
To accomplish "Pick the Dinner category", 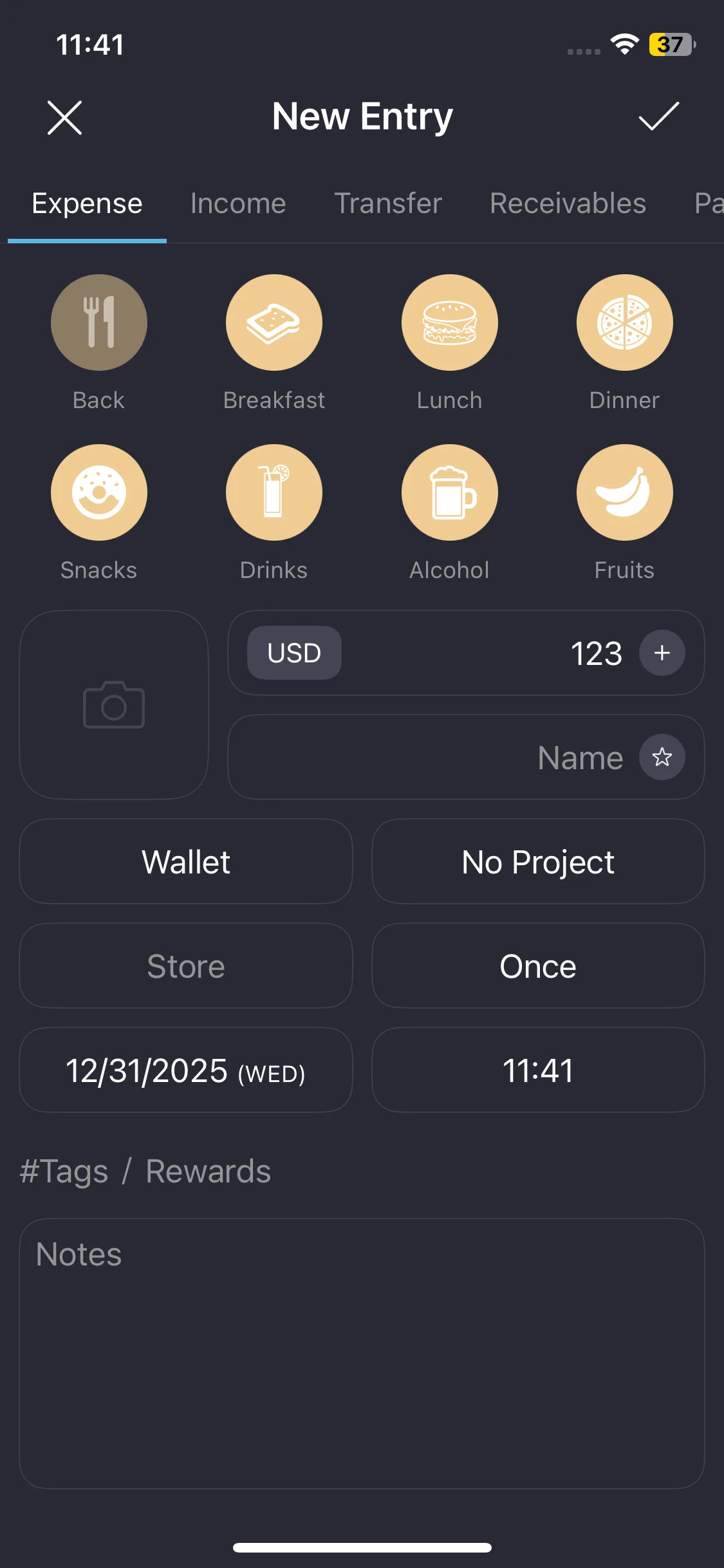I will click(x=624, y=323).
